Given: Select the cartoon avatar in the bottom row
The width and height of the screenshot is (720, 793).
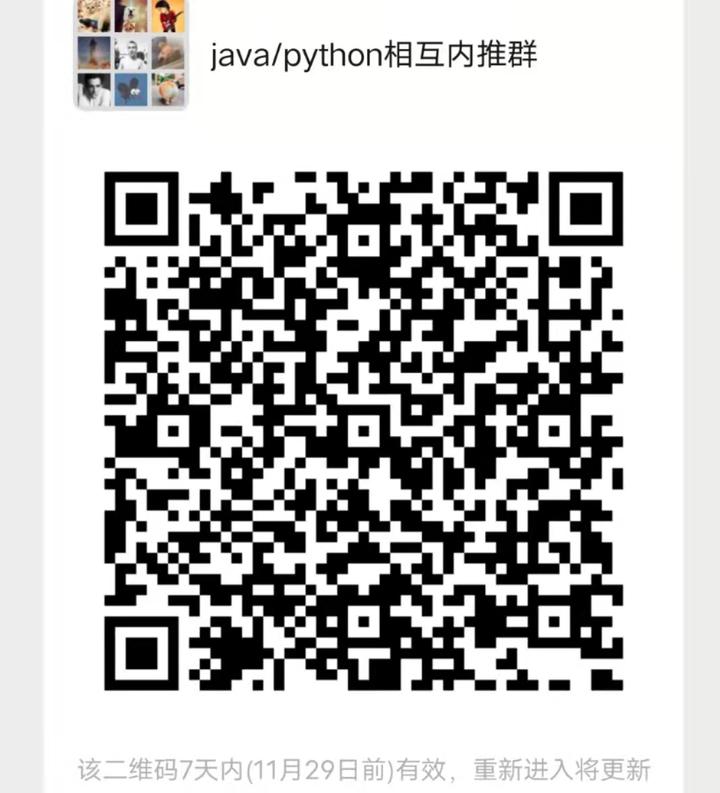Looking at the screenshot, I should pos(130,90).
